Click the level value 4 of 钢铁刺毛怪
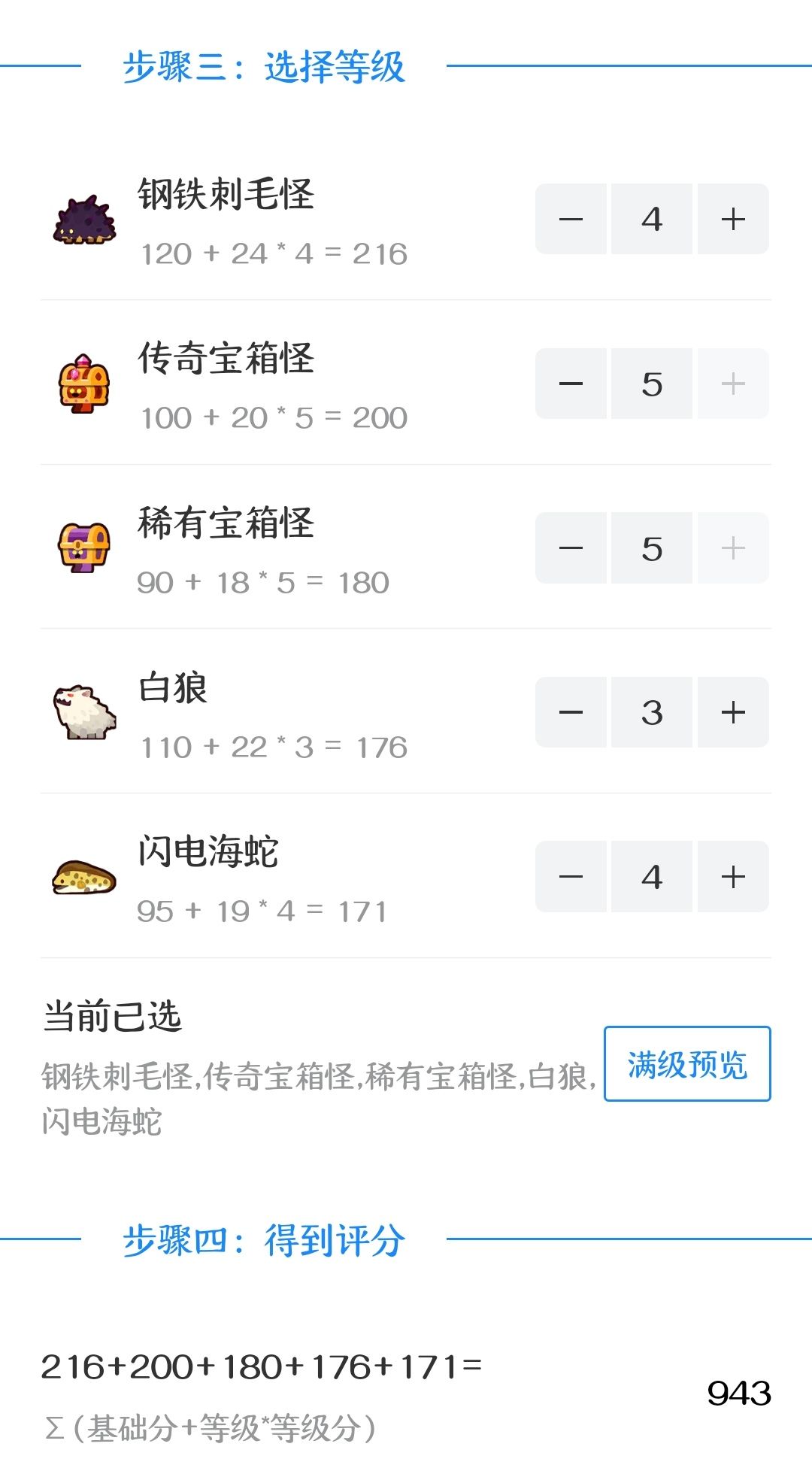This screenshot has width=812, height=1477. 652,218
